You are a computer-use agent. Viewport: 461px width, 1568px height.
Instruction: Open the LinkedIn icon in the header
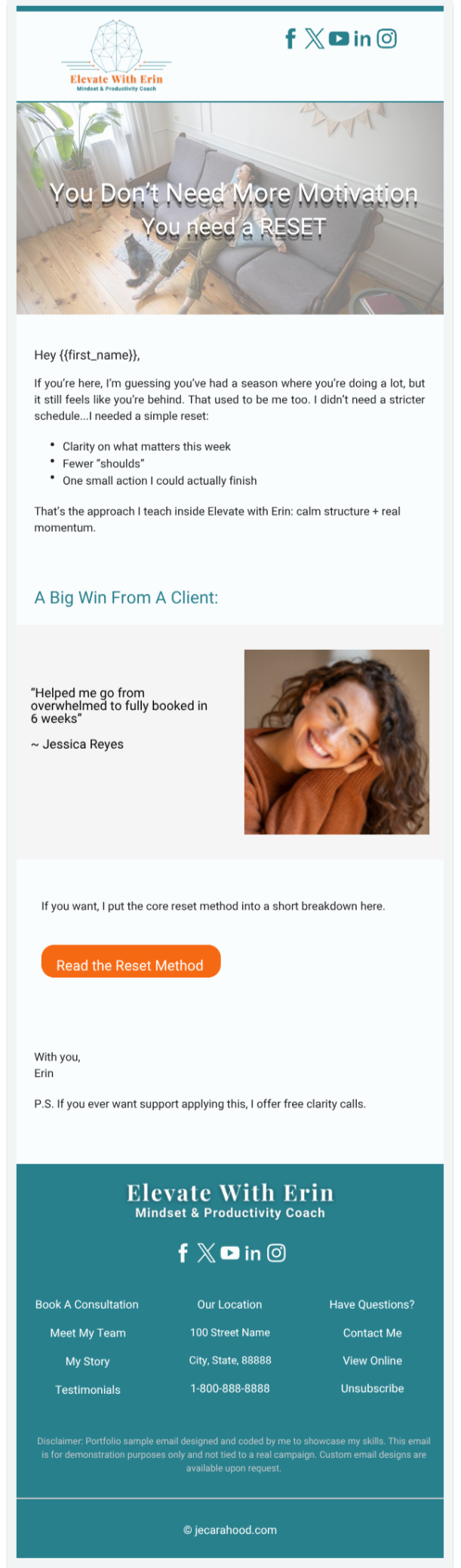tap(362, 38)
